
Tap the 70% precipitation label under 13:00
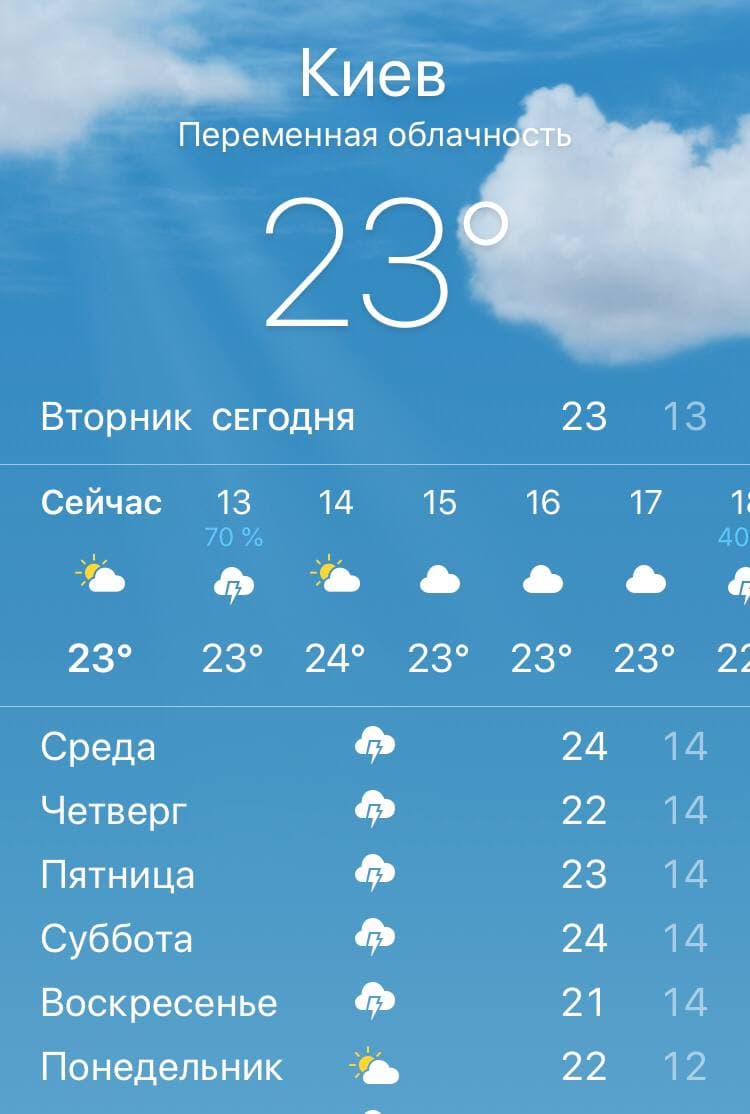[x=235, y=532]
